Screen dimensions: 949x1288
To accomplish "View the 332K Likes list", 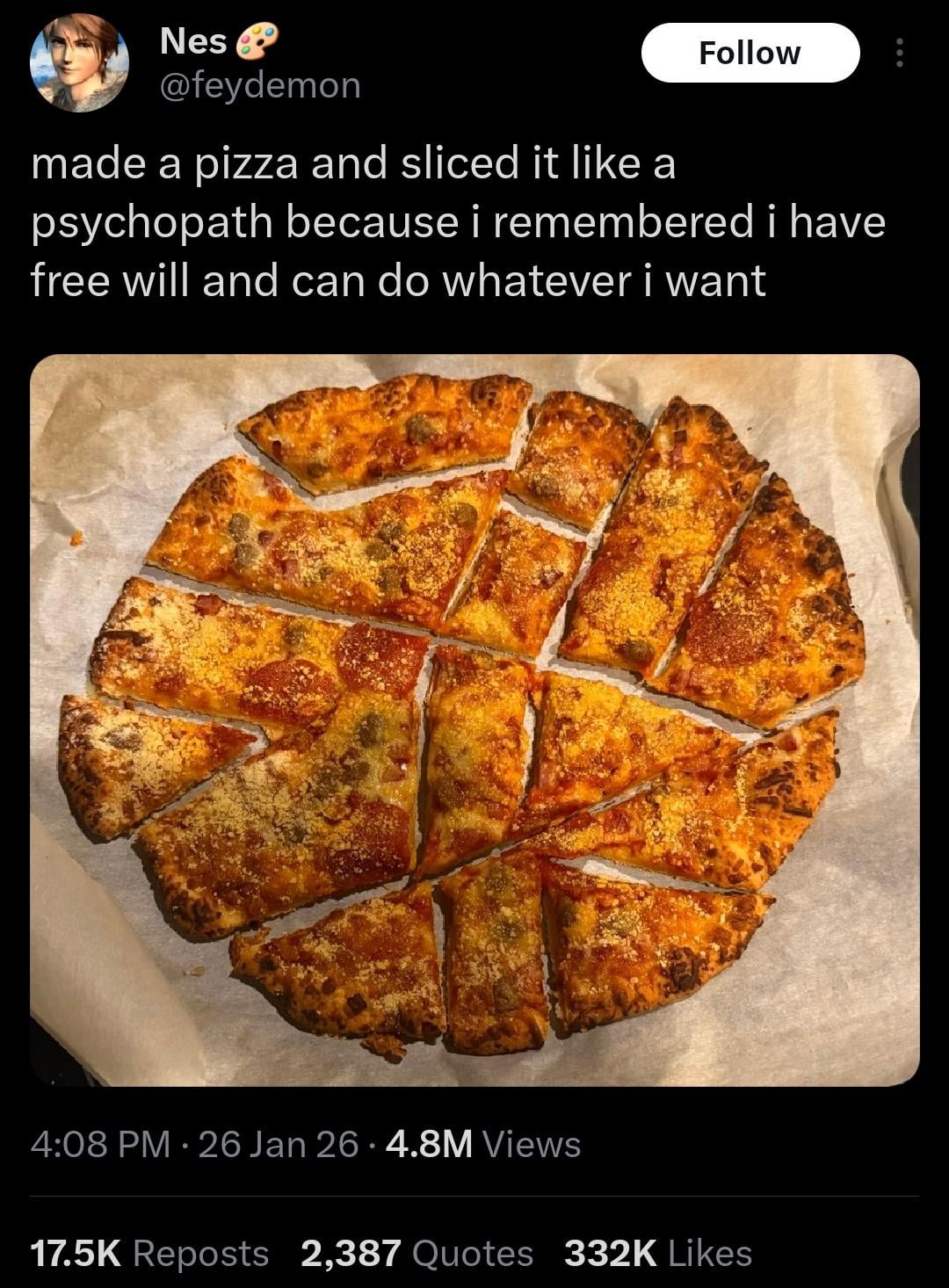I will (x=657, y=1253).
